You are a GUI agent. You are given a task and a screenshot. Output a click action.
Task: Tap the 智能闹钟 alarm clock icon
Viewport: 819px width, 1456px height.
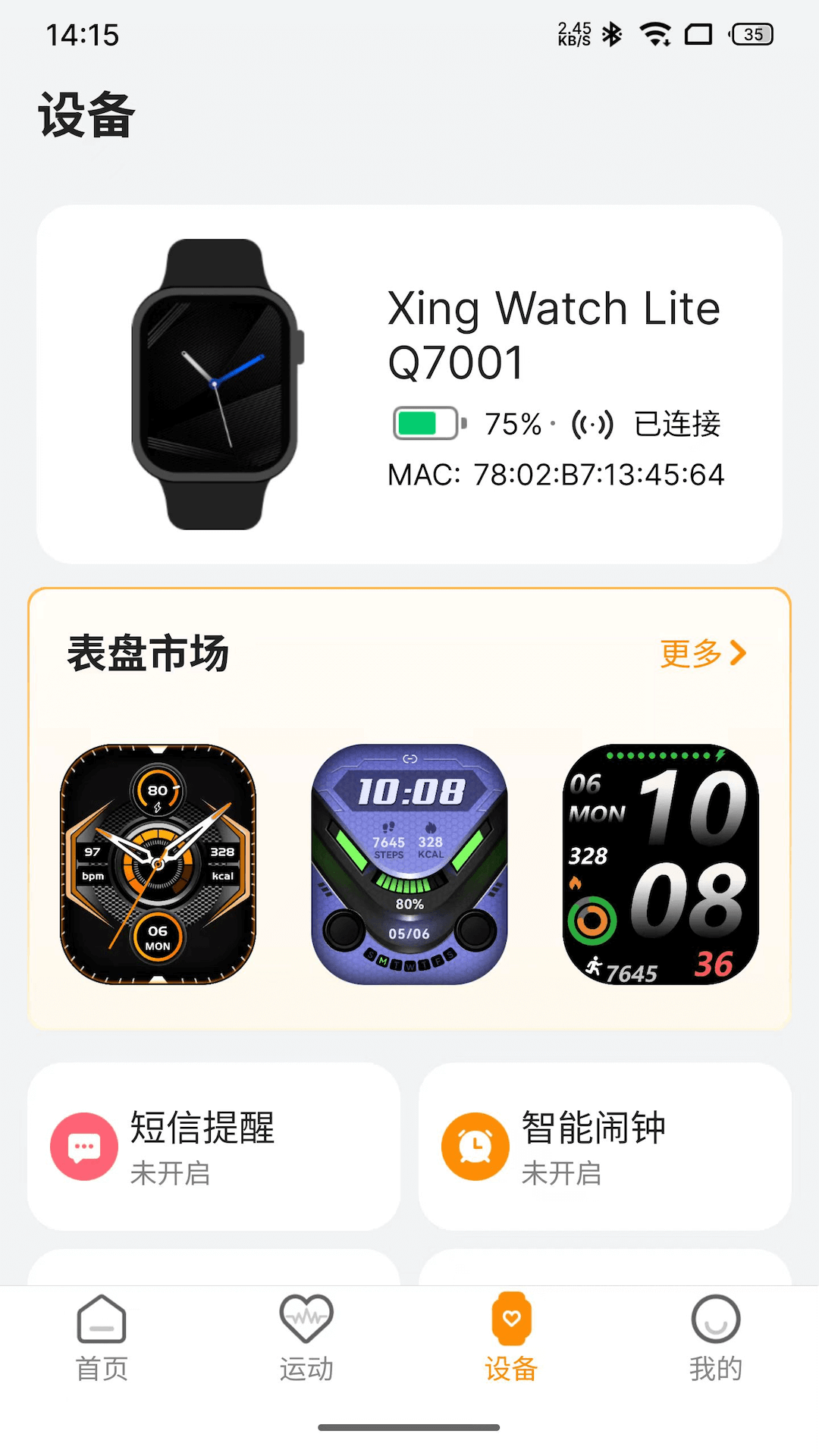click(475, 1146)
